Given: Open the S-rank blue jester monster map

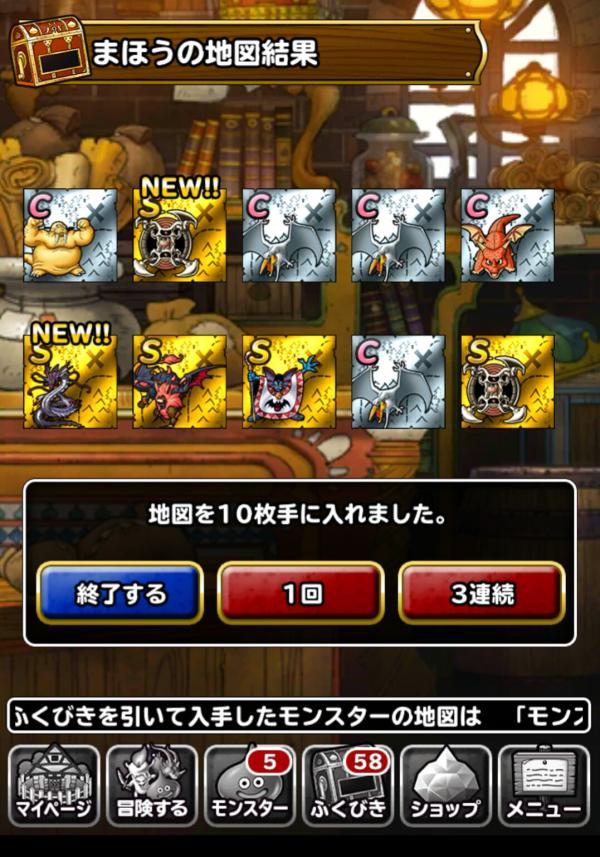Looking at the screenshot, I should (x=288, y=383).
